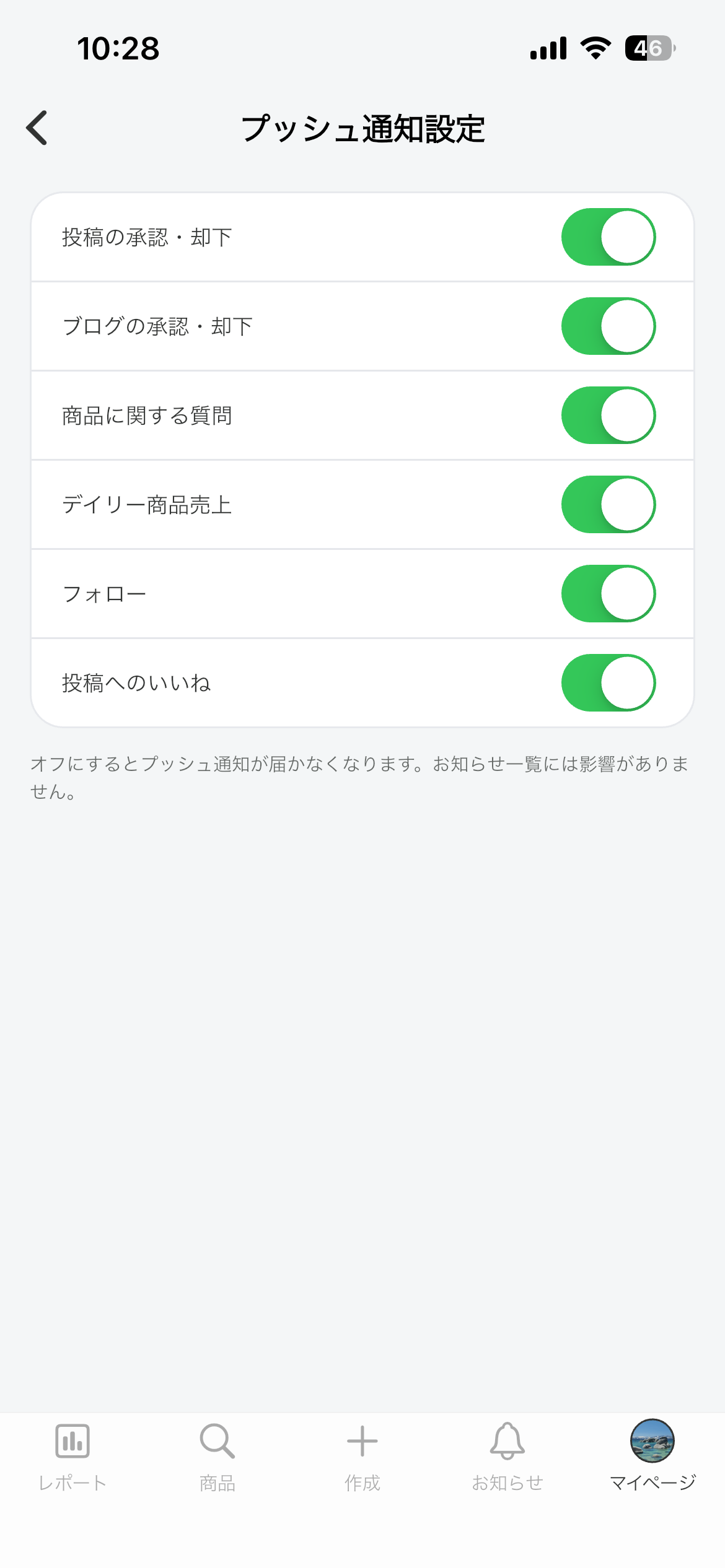This screenshot has height=1568, width=725.
Task: Go to the マイページ tab
Action: pyautogui.click(x=652, y=1454)
